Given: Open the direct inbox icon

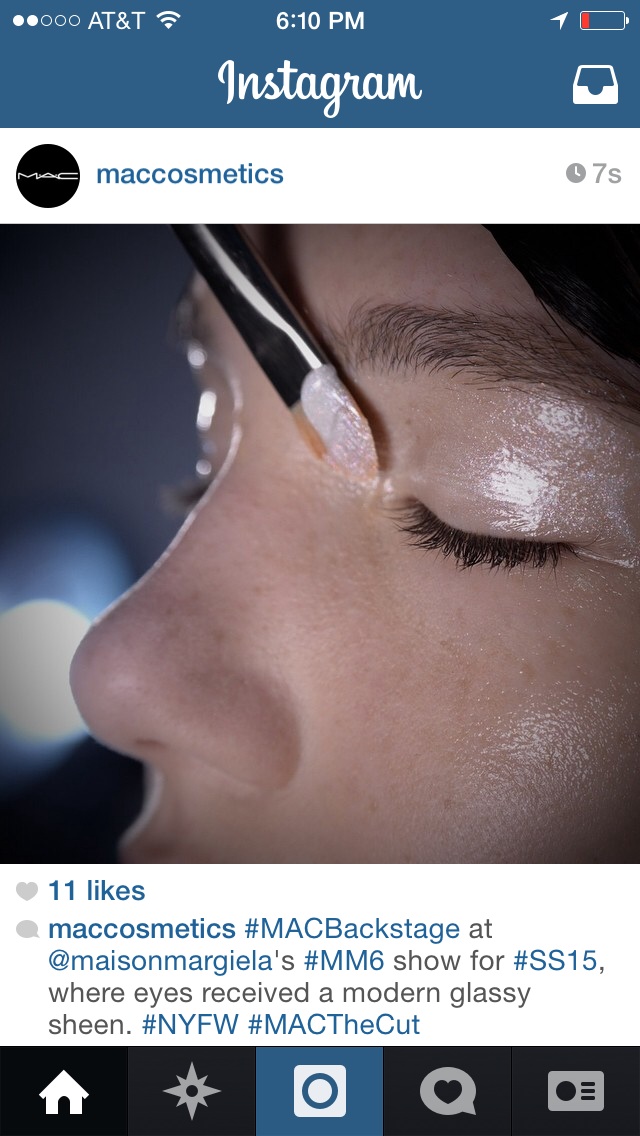Looking at the screenshot, I should coord(595,86).
